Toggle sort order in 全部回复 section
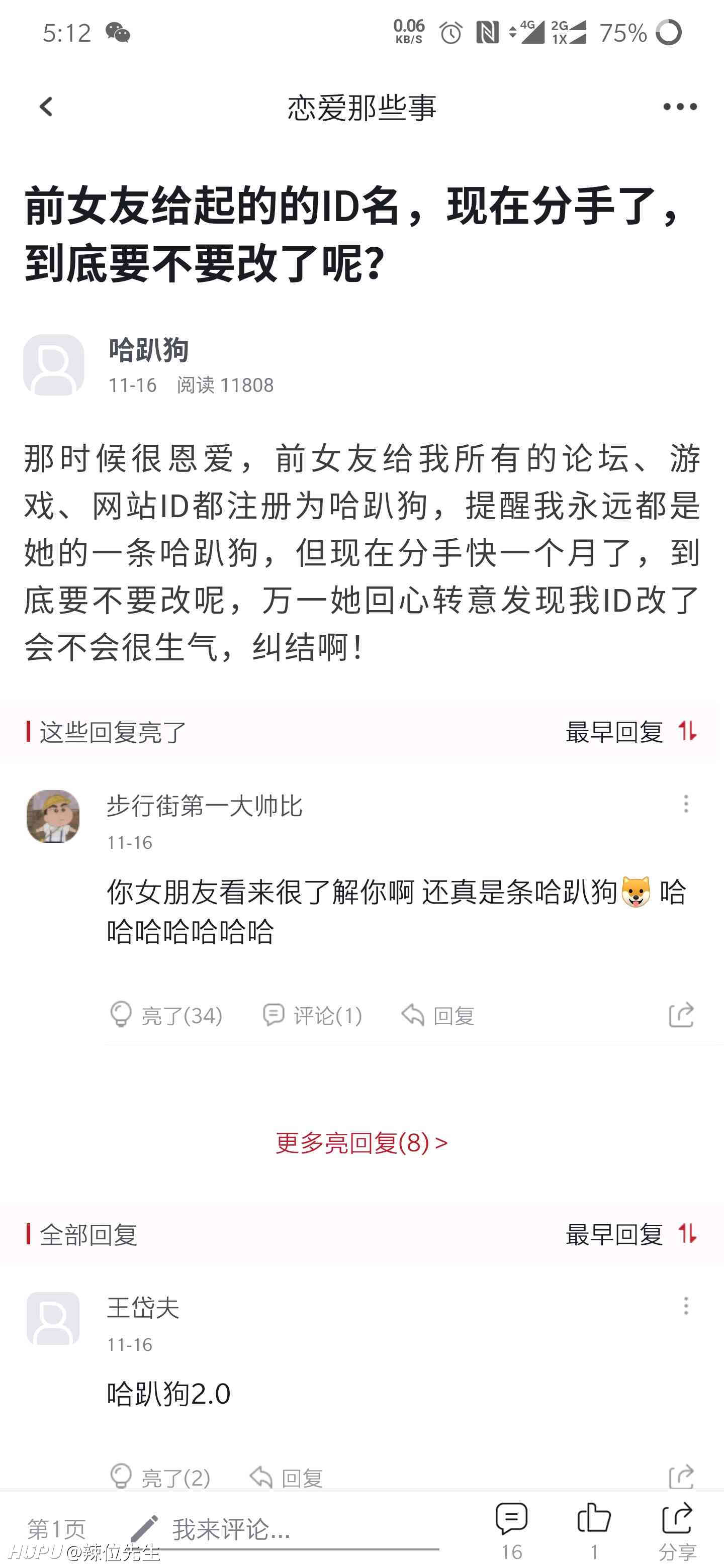This screenshot has height=1568, width=724. click(x=631, y=1234)
